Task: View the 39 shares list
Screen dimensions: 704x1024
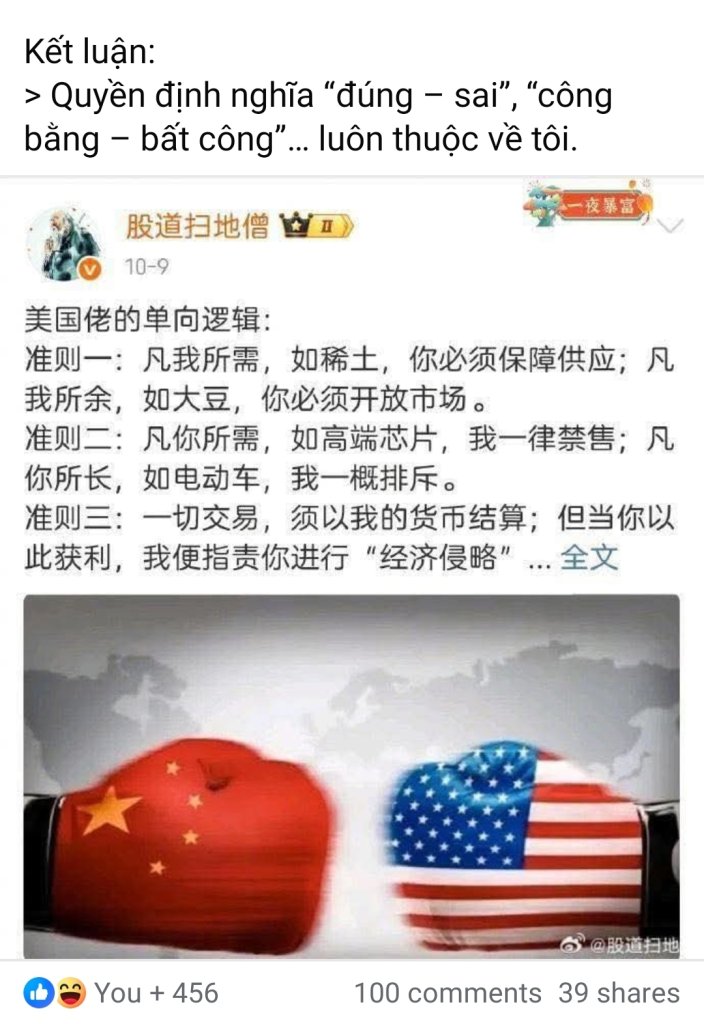Action: click(619, 993)
